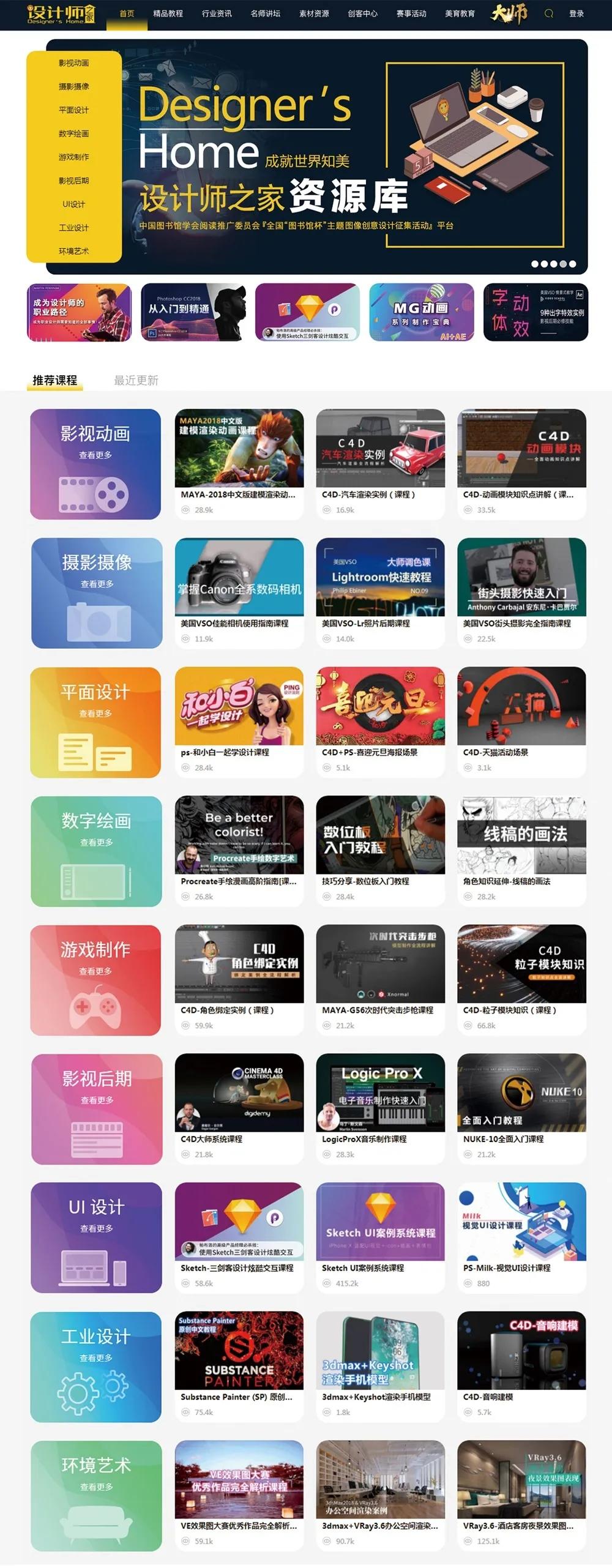Open Sketch UI案例系统课程 card

click(x=380, y=1238)
